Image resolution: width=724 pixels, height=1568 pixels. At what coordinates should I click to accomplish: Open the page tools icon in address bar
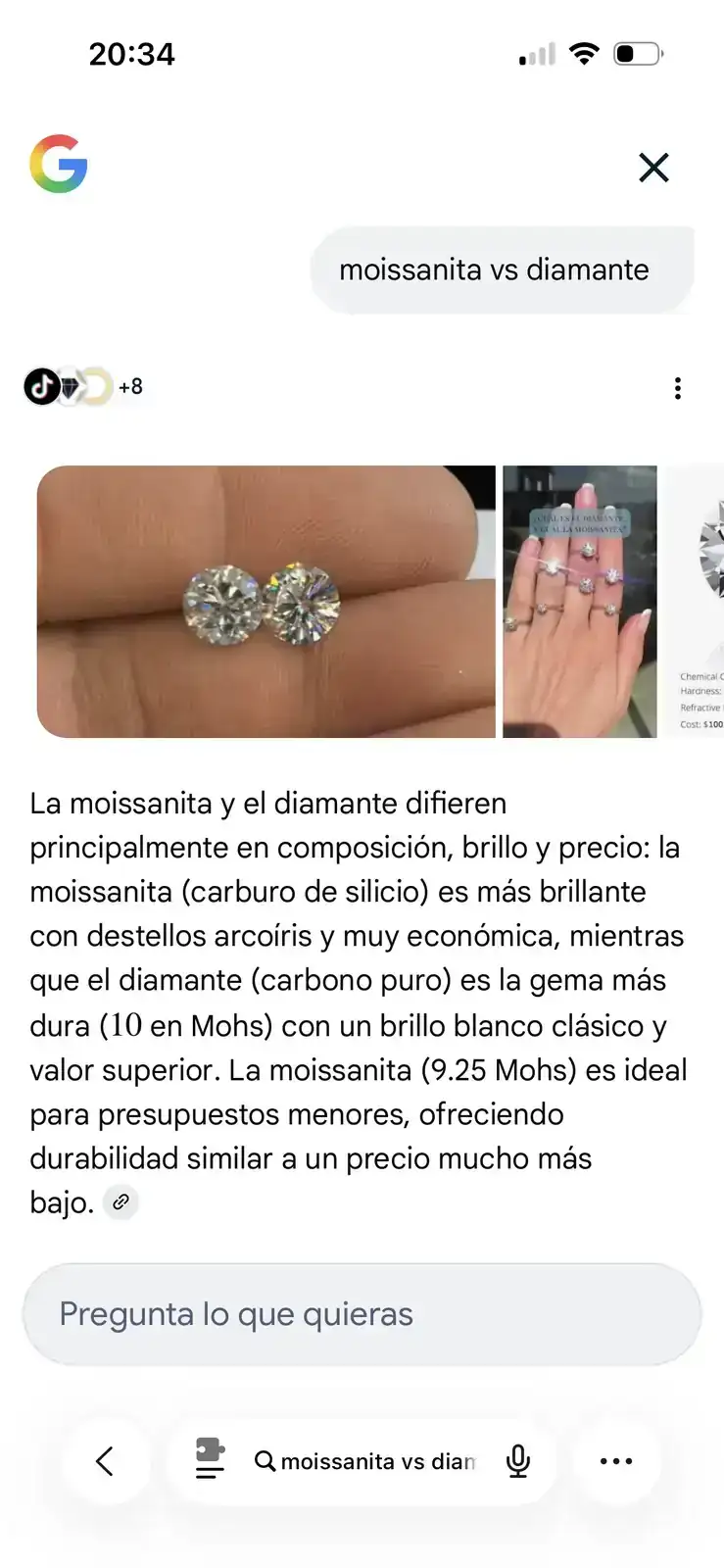click(x=210, y=1460)
